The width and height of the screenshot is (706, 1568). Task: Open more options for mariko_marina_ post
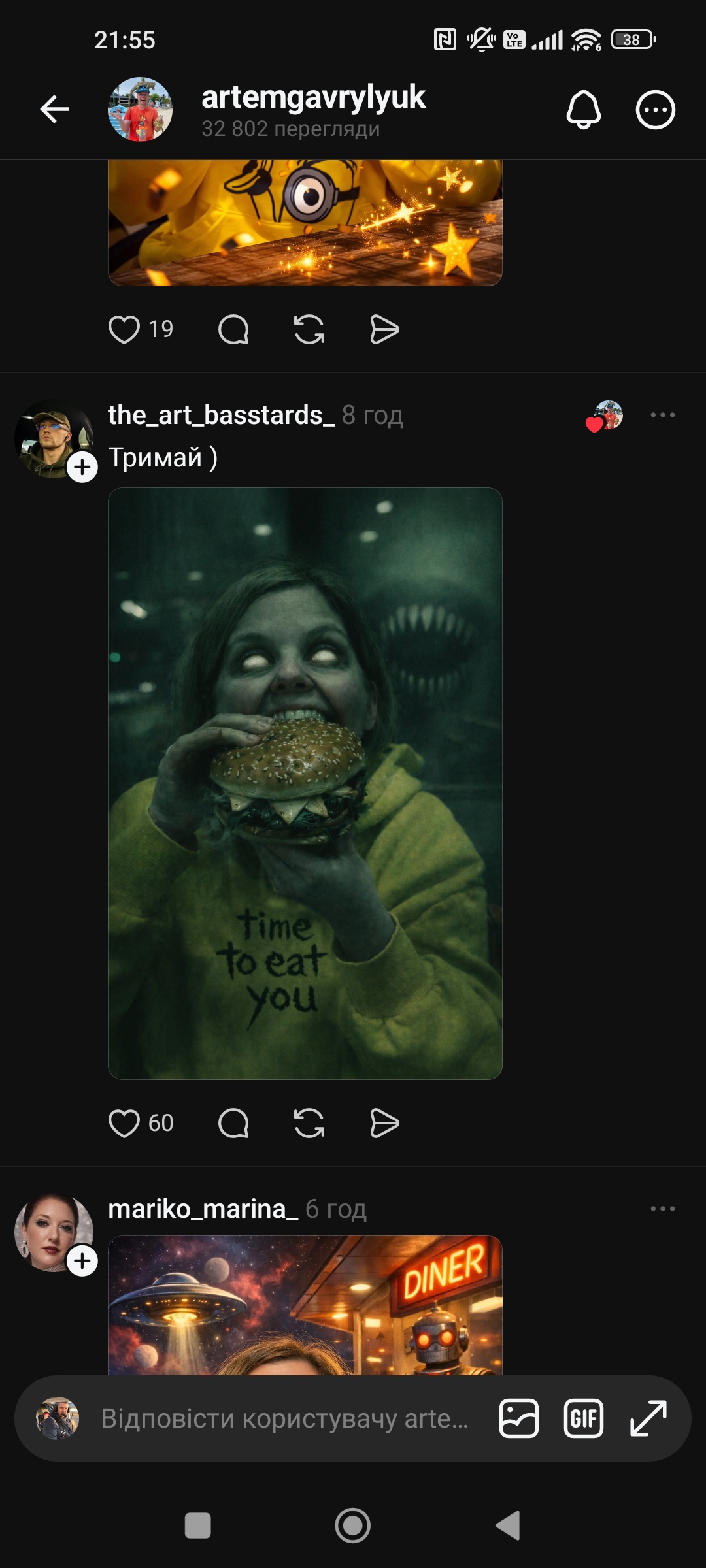(662, 1209)
